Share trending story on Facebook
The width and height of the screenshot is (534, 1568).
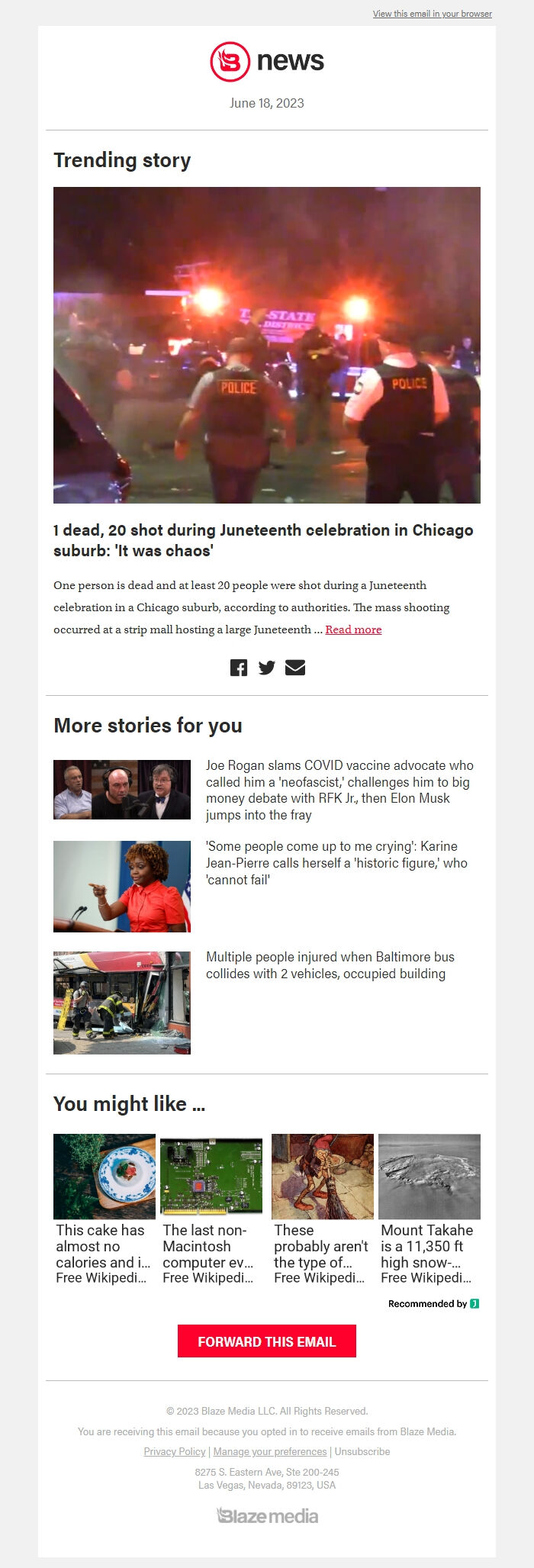pos(239,668)
